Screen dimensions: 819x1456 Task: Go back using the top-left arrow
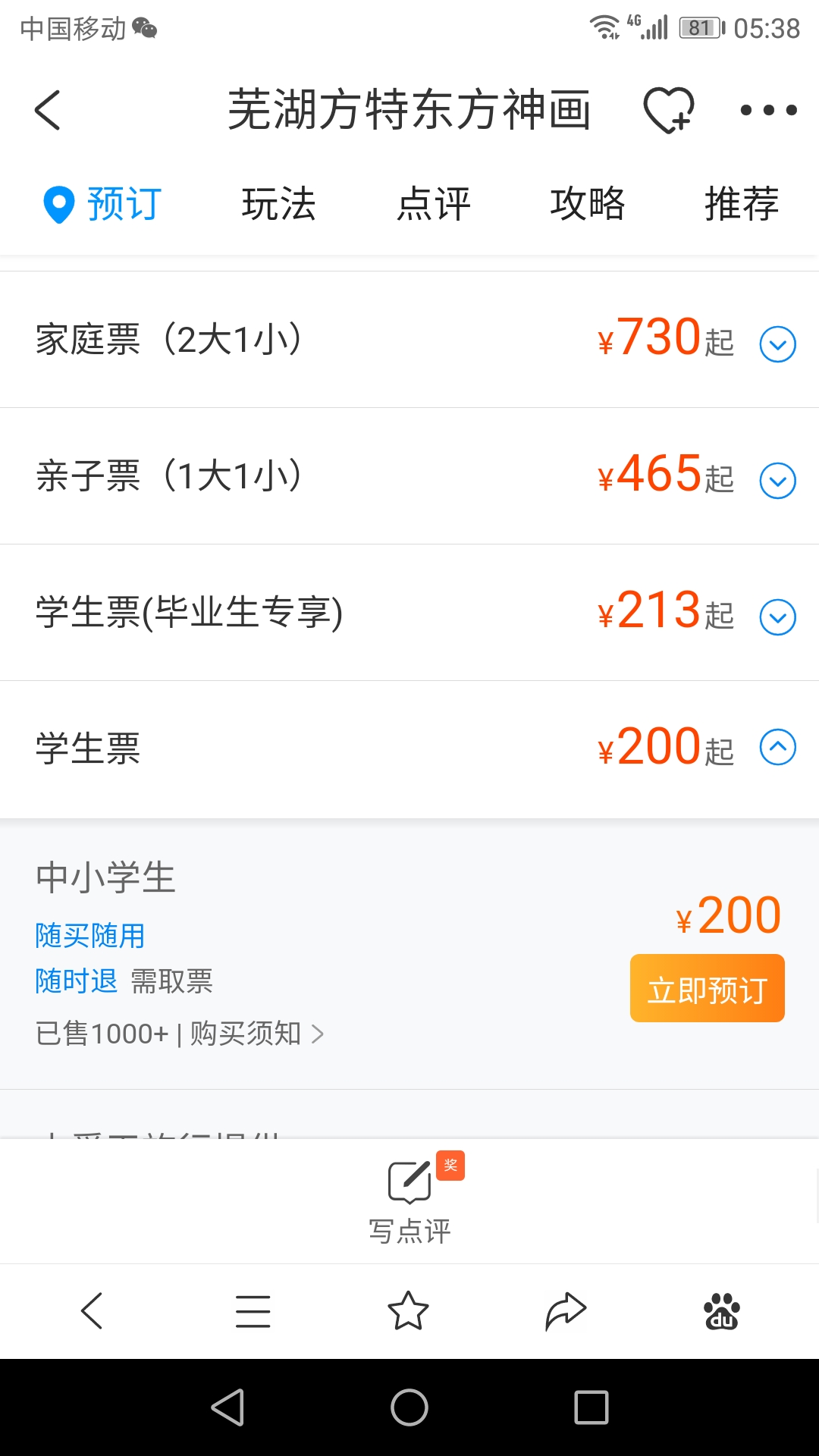coord(48,111)
